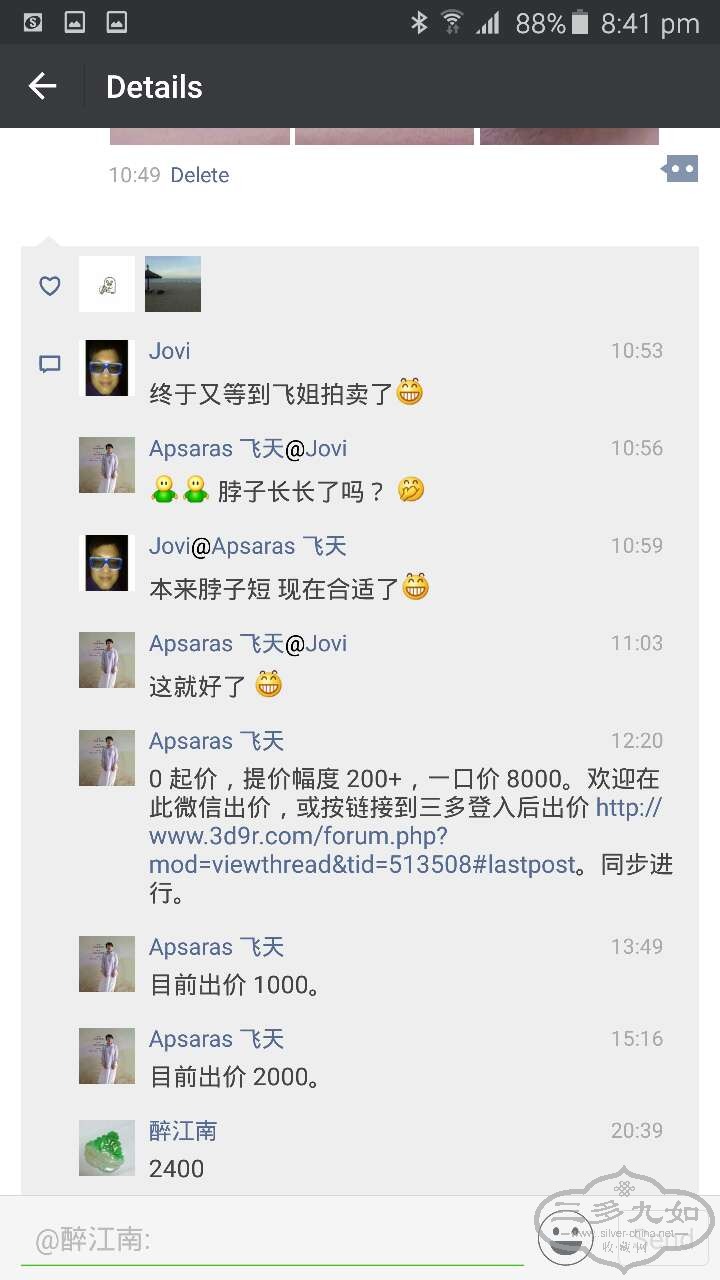
Task: Open the like and comment popup button
Action: click(680, 169)
